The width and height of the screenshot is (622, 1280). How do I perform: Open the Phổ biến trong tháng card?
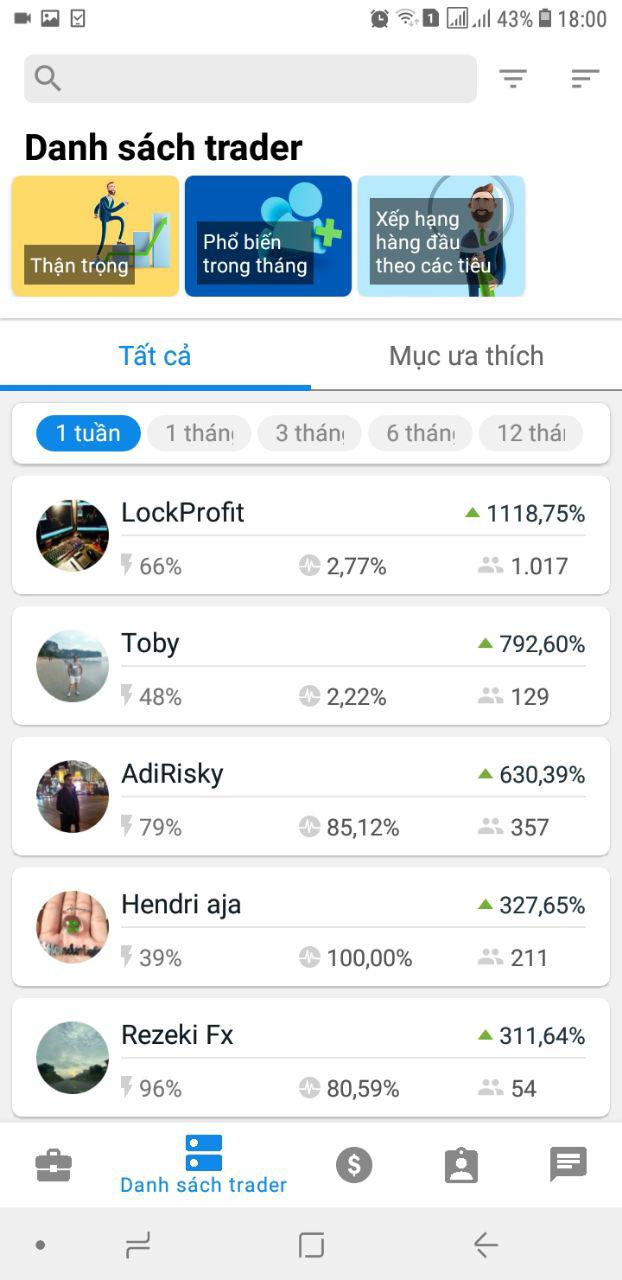coord(268,236)
